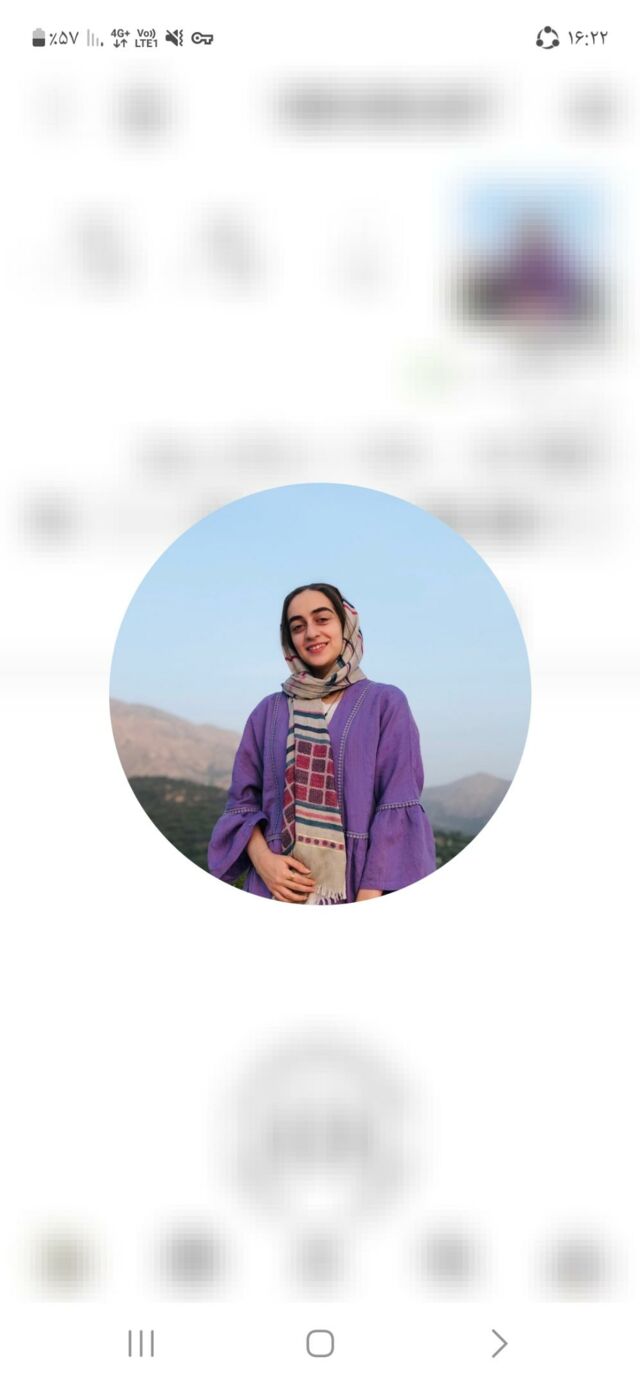This screenshot has width=640, height=1388.
Task: Tap the enlarged circular profile photo
Action: [320, 694]
